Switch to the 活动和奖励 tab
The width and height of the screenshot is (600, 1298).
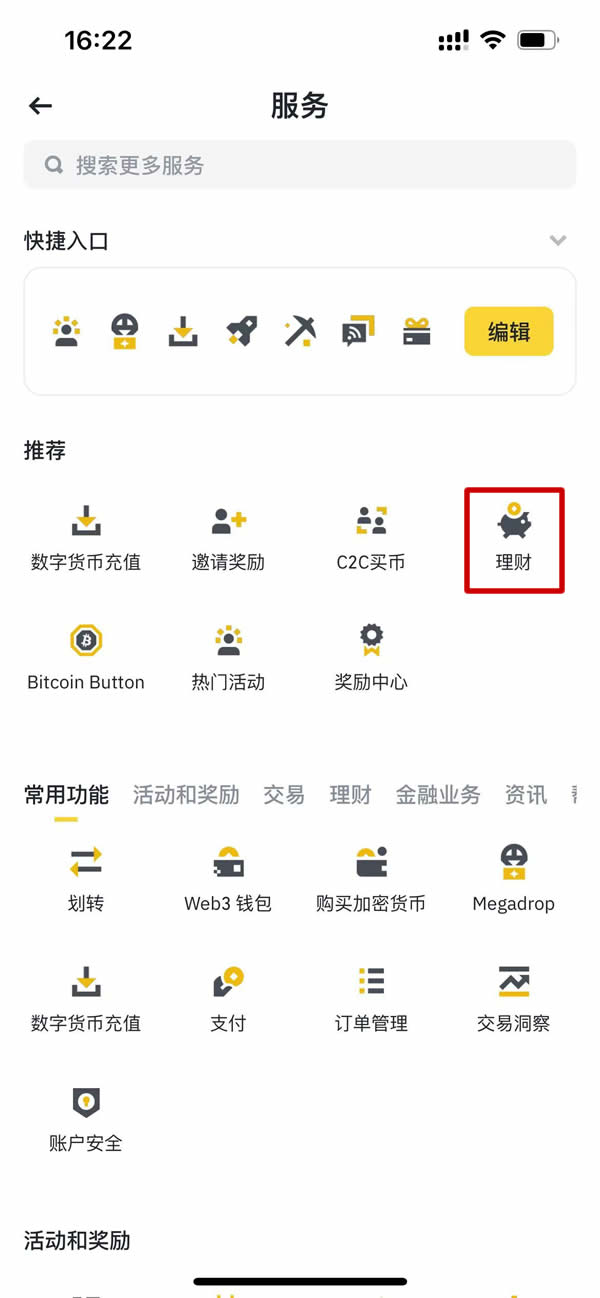pos(186,795)
